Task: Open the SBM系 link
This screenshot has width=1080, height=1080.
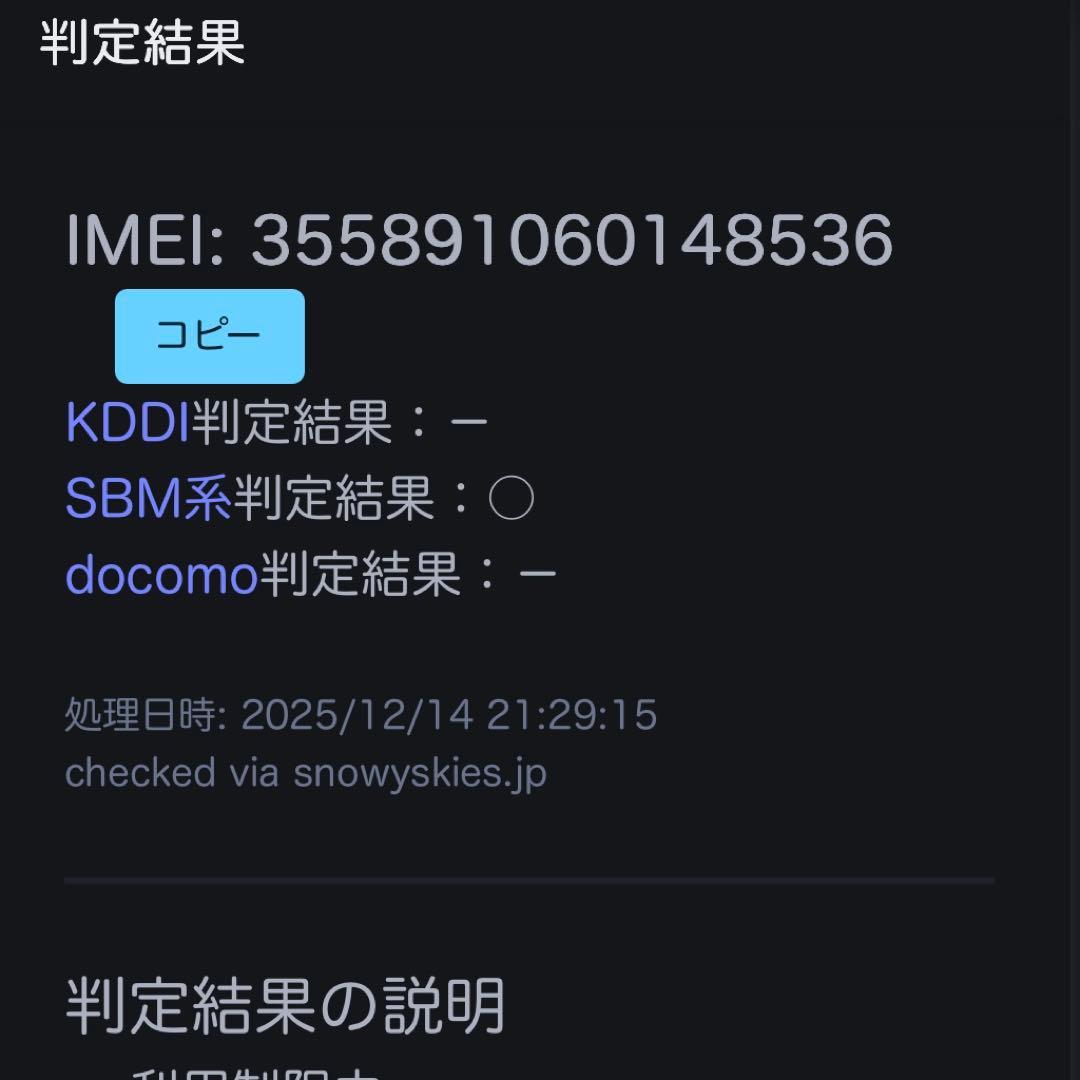Action: coord(148,499)
